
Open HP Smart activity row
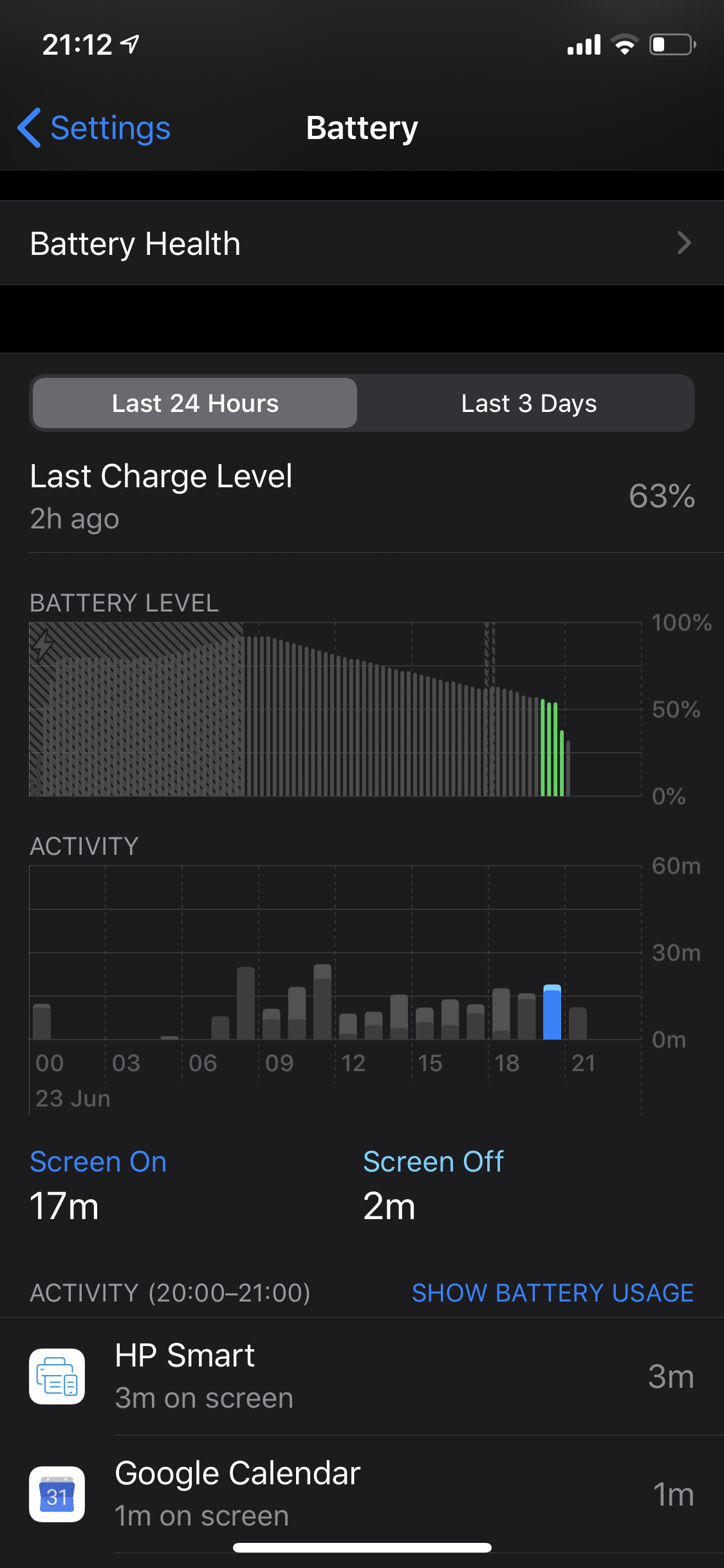[x=362, y=1376]
